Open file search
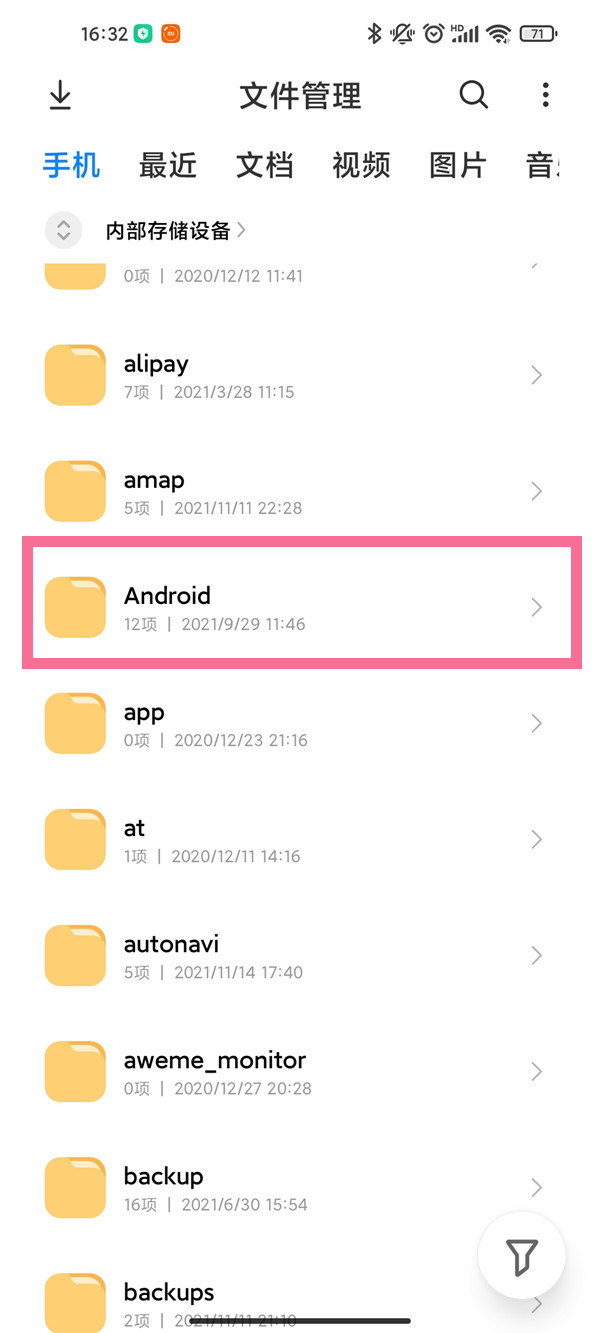The image size is (600, 1333). point(473,96)
